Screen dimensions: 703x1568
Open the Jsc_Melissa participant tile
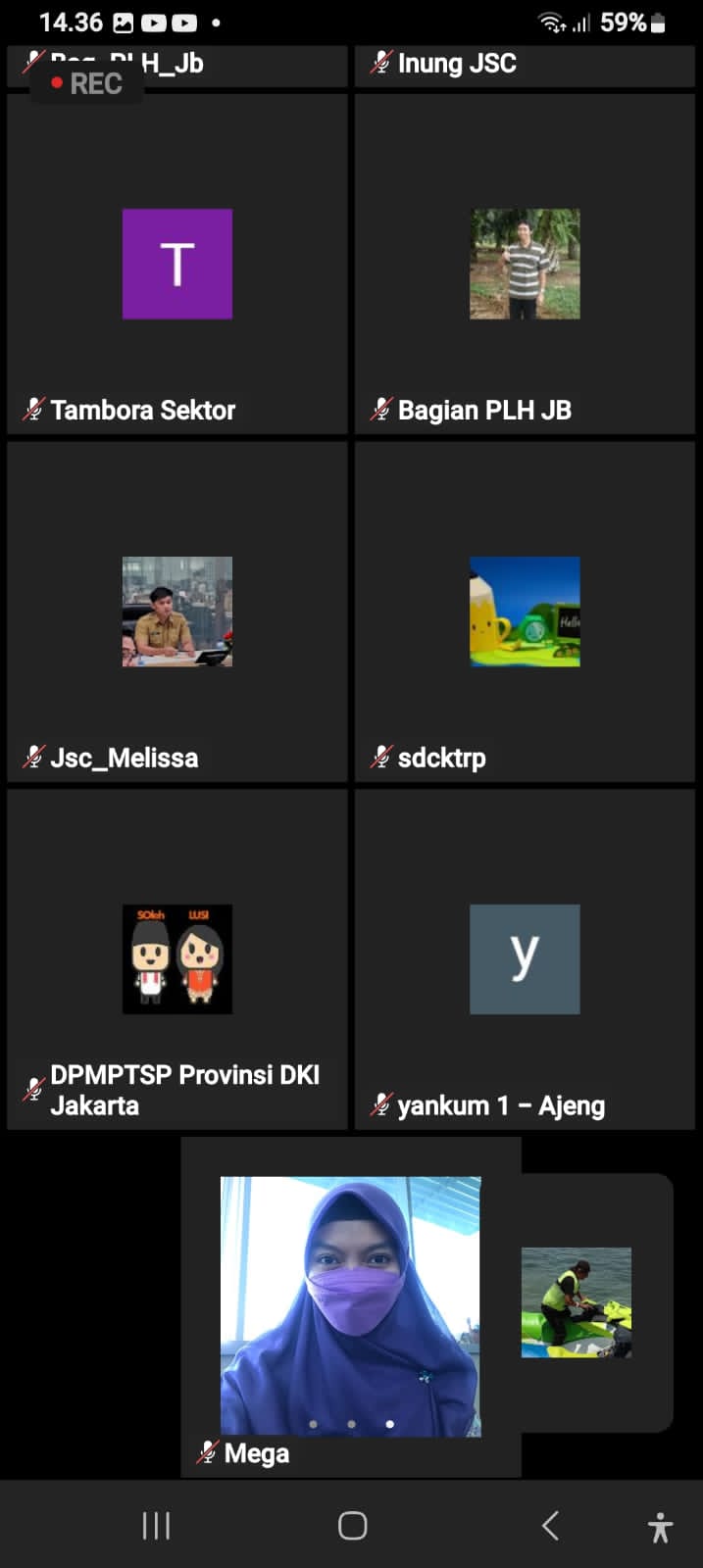coord(176,612)
